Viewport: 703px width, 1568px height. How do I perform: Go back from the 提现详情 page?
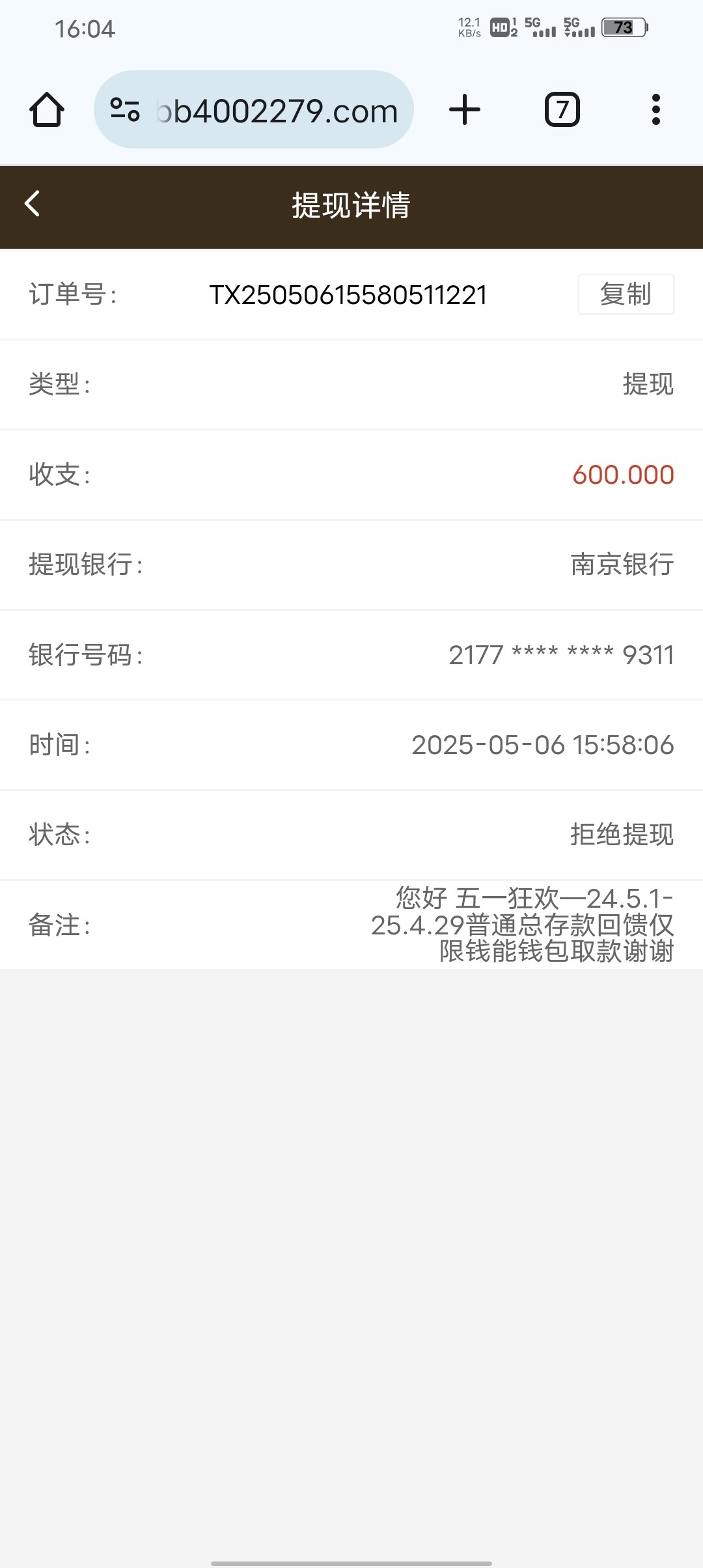[x=33, y=204]
